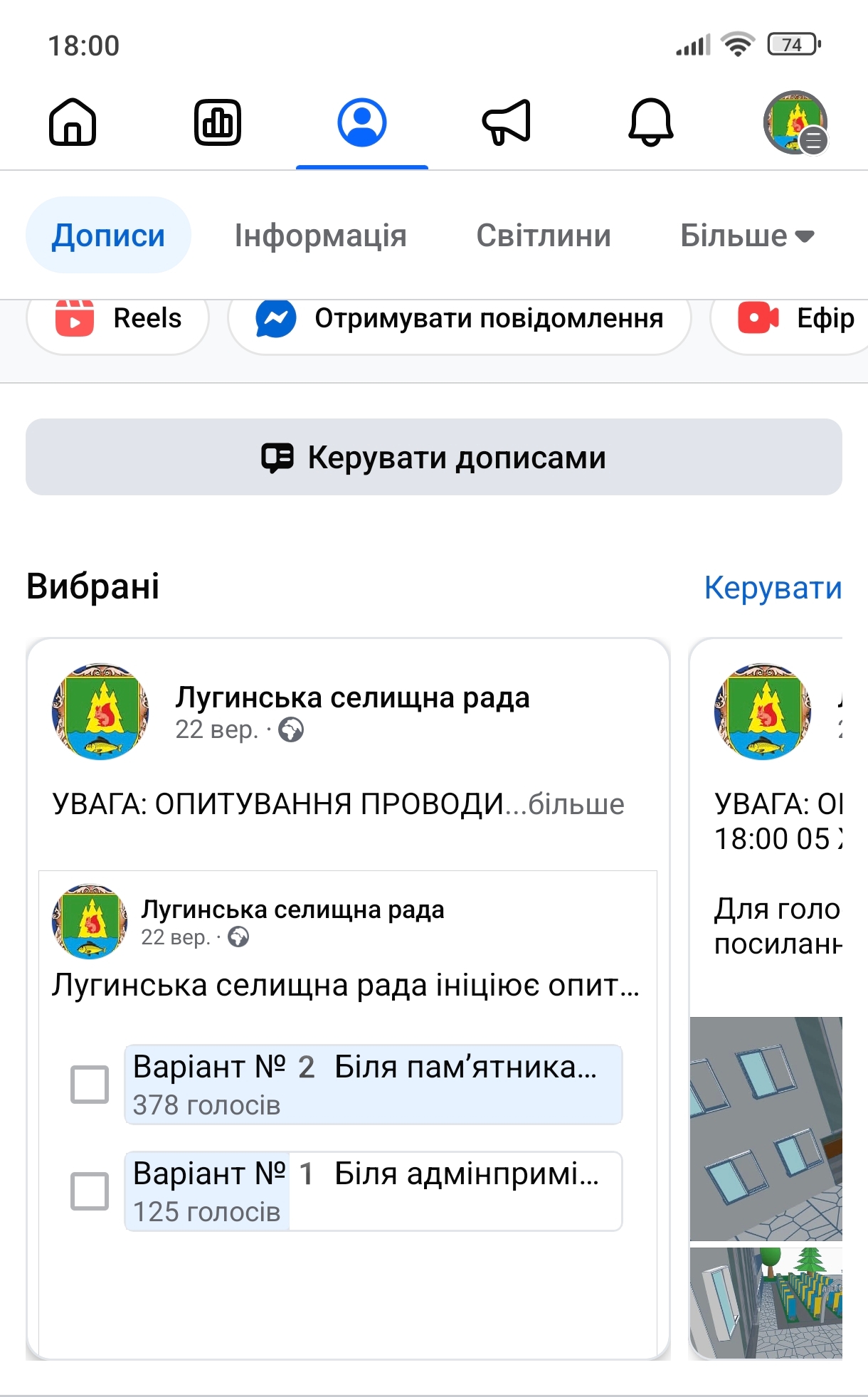The height and width of the screenshot is (1397, 868).
Task: Select the Дописи tab
Action: coord(108,236)
